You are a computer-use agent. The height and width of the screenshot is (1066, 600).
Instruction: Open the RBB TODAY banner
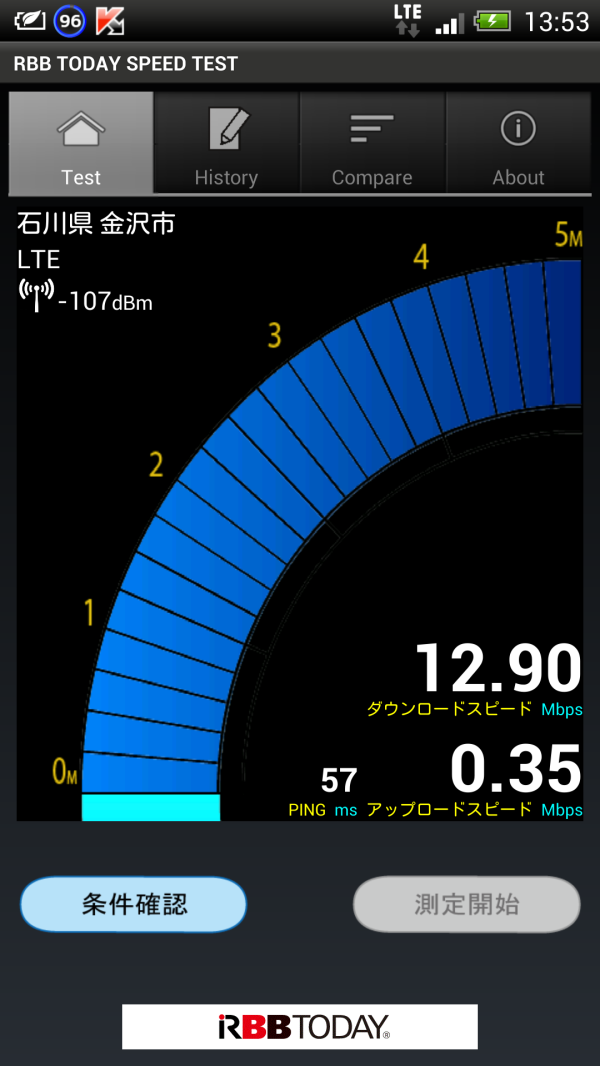(300, 1026)
